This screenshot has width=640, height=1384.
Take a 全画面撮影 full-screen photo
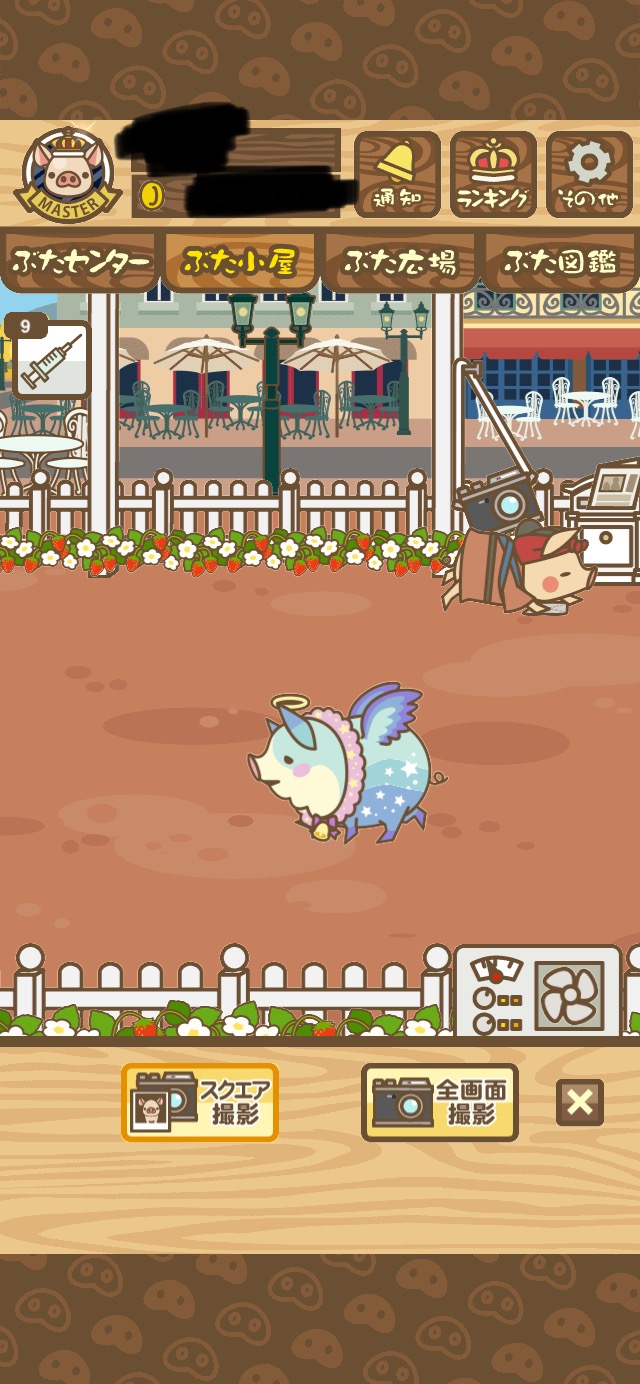tap(440, 1102)
